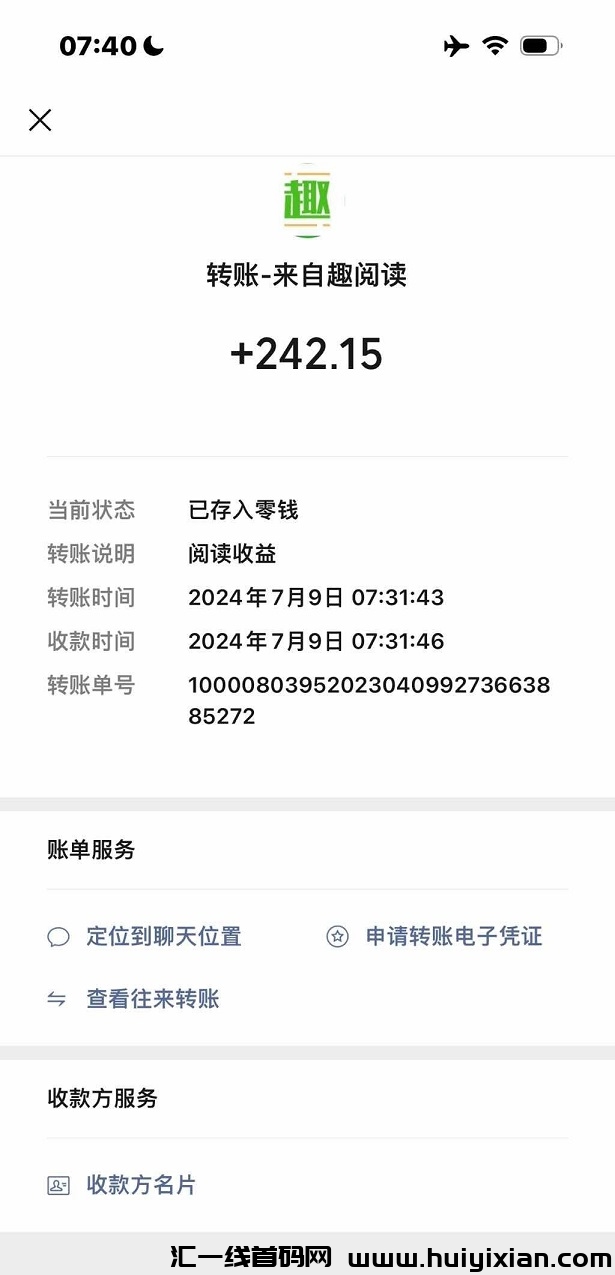Close the transfer details page
Viewport: 615px width, 1275px height.
point(40,120)
